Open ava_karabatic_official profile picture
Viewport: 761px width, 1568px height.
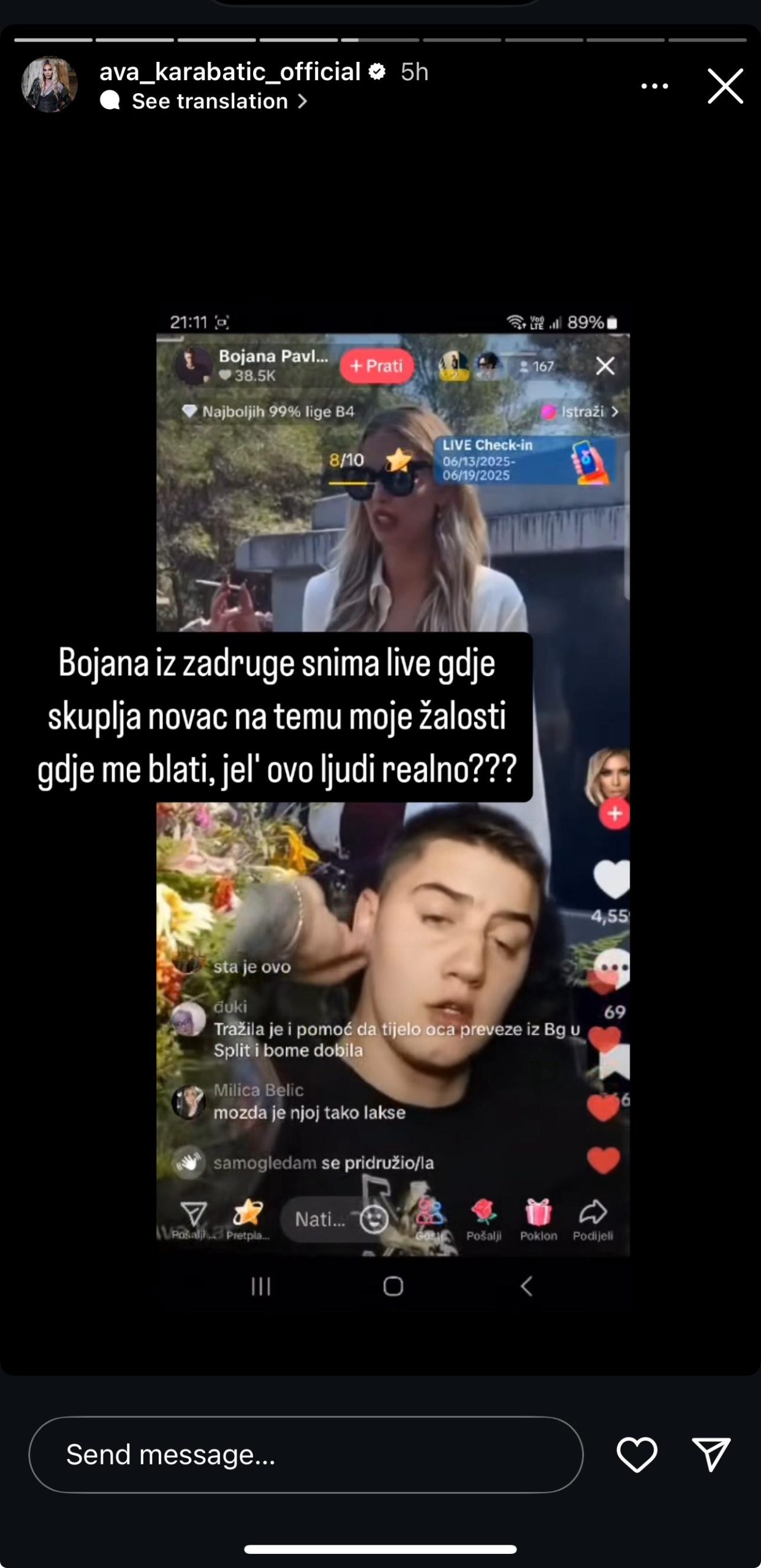tap(50, 85)
